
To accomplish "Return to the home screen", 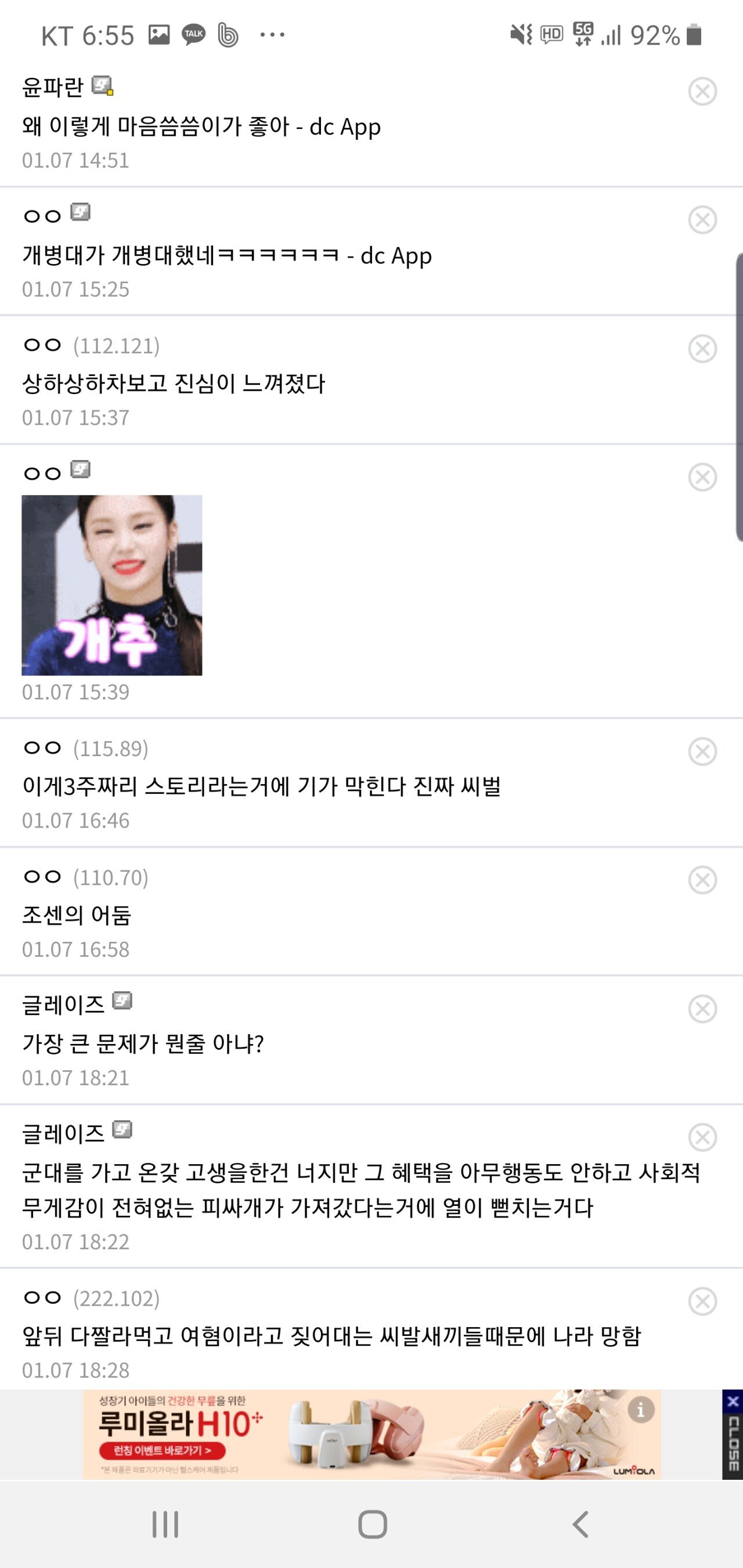I will [372, 1525].
